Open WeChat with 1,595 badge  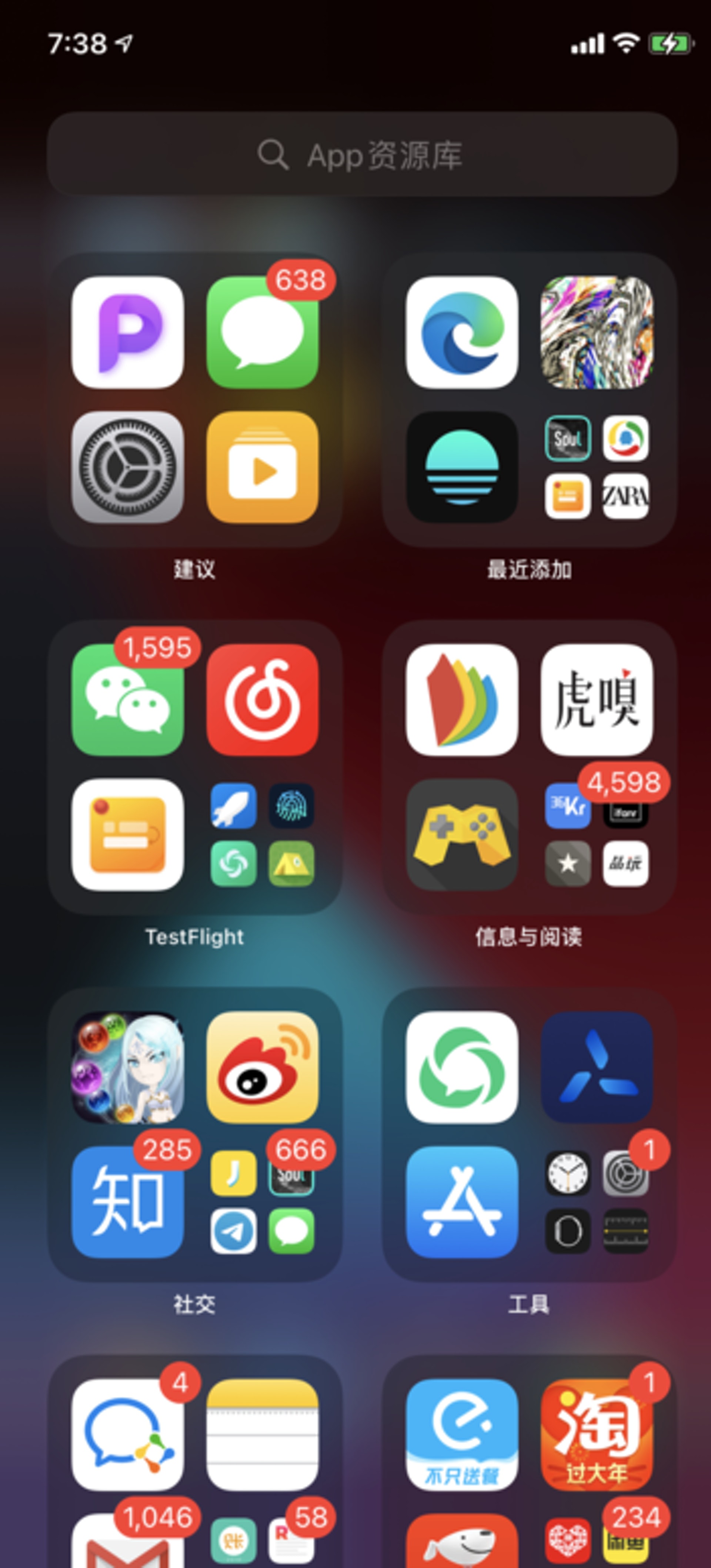tap(127, 700)
